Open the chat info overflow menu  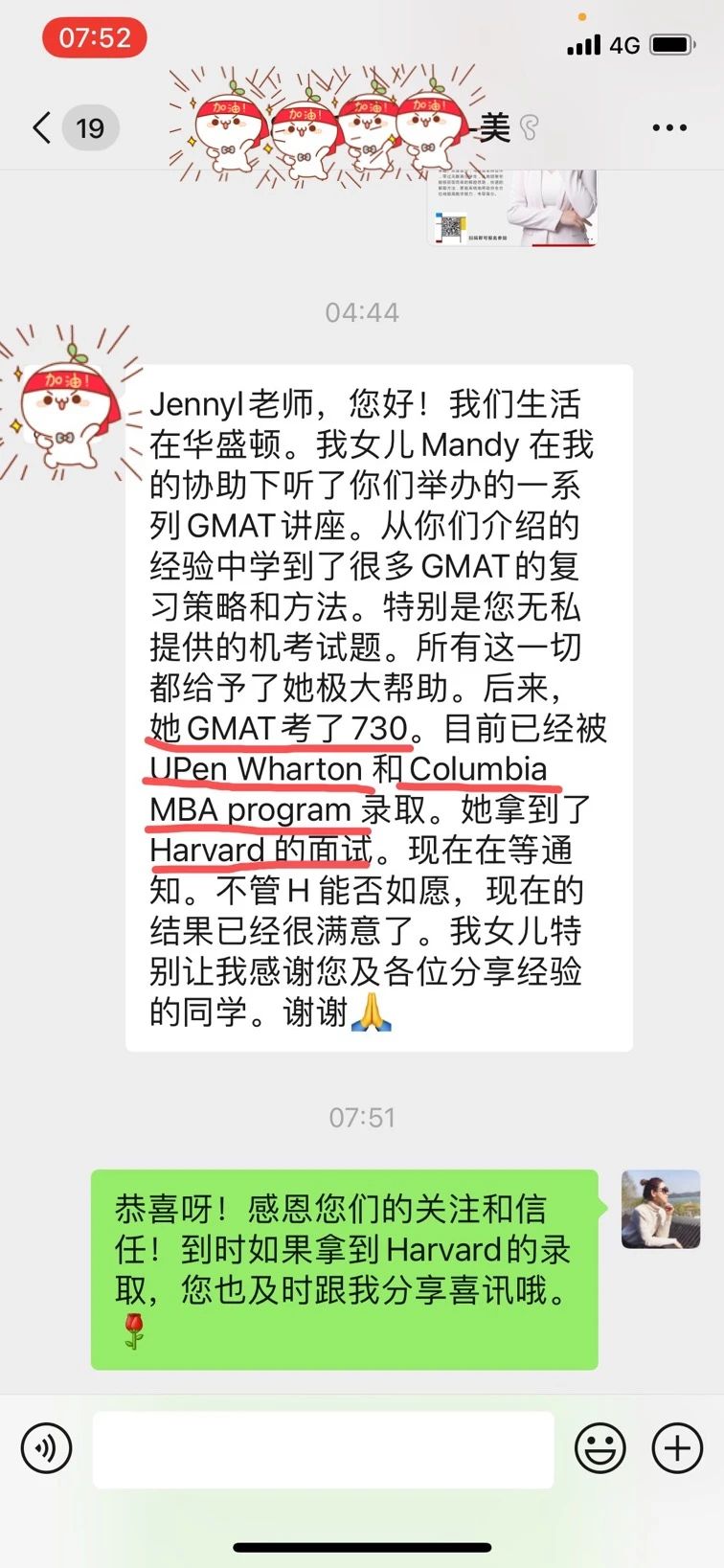669,127
